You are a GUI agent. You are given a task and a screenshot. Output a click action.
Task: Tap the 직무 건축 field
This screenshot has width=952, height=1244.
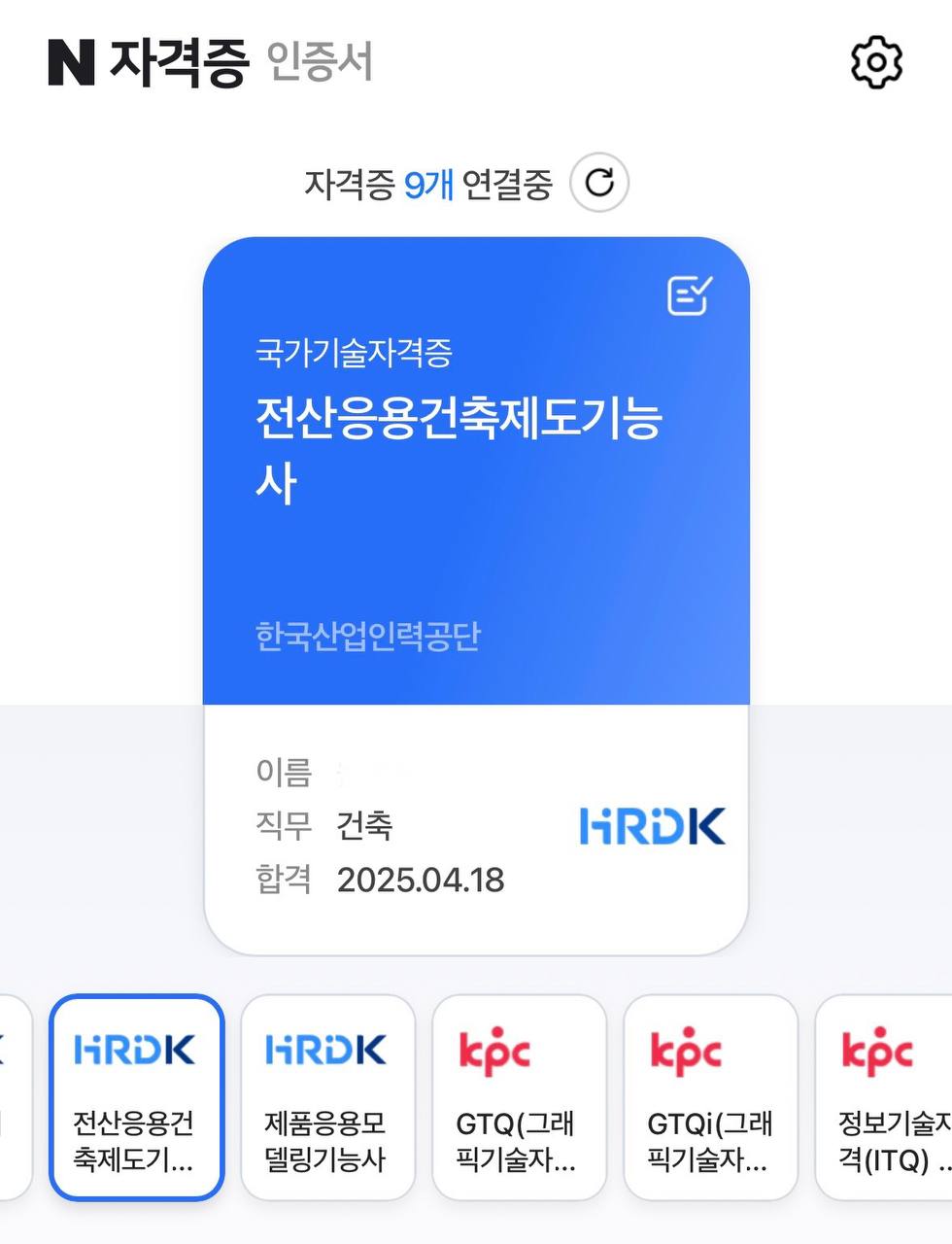[x=364, y=827]
